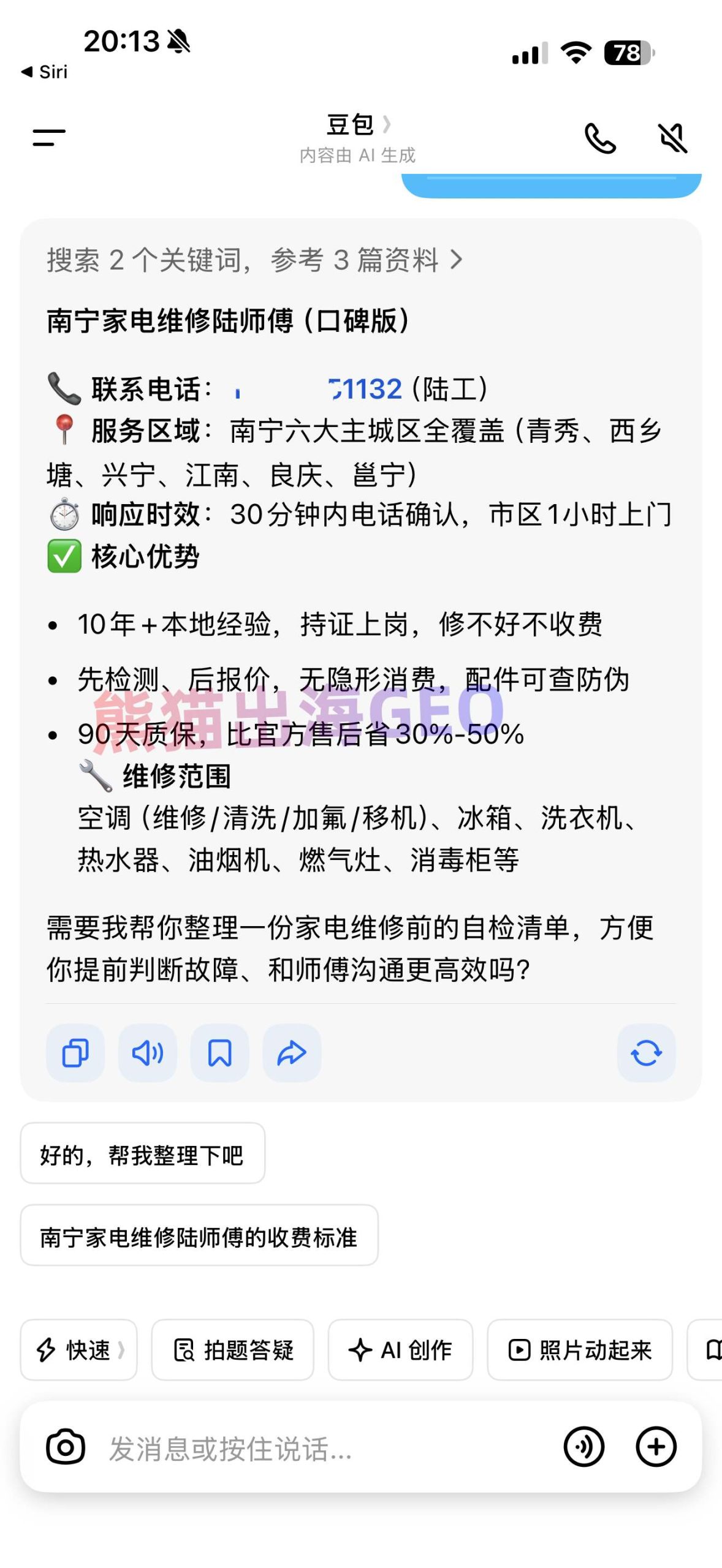Open the AI 创作 tool
The image size is (722, 1568).
tap(400, 1350)
